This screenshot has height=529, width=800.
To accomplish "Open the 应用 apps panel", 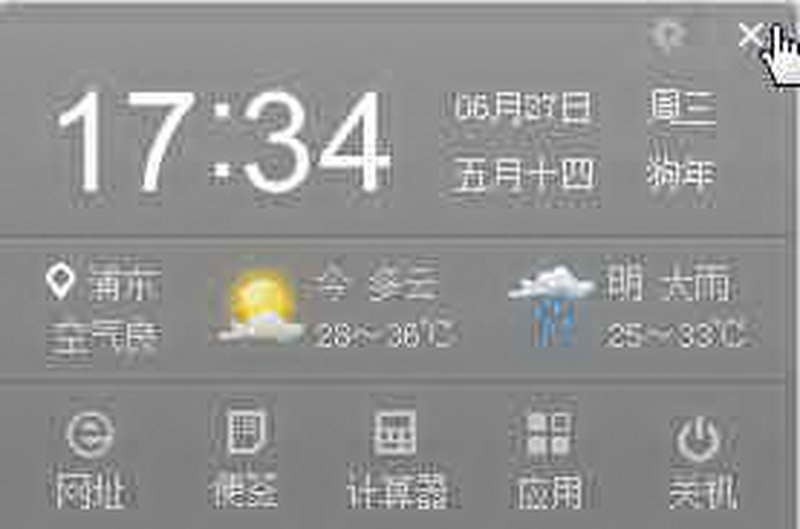I will coord(549,459).
